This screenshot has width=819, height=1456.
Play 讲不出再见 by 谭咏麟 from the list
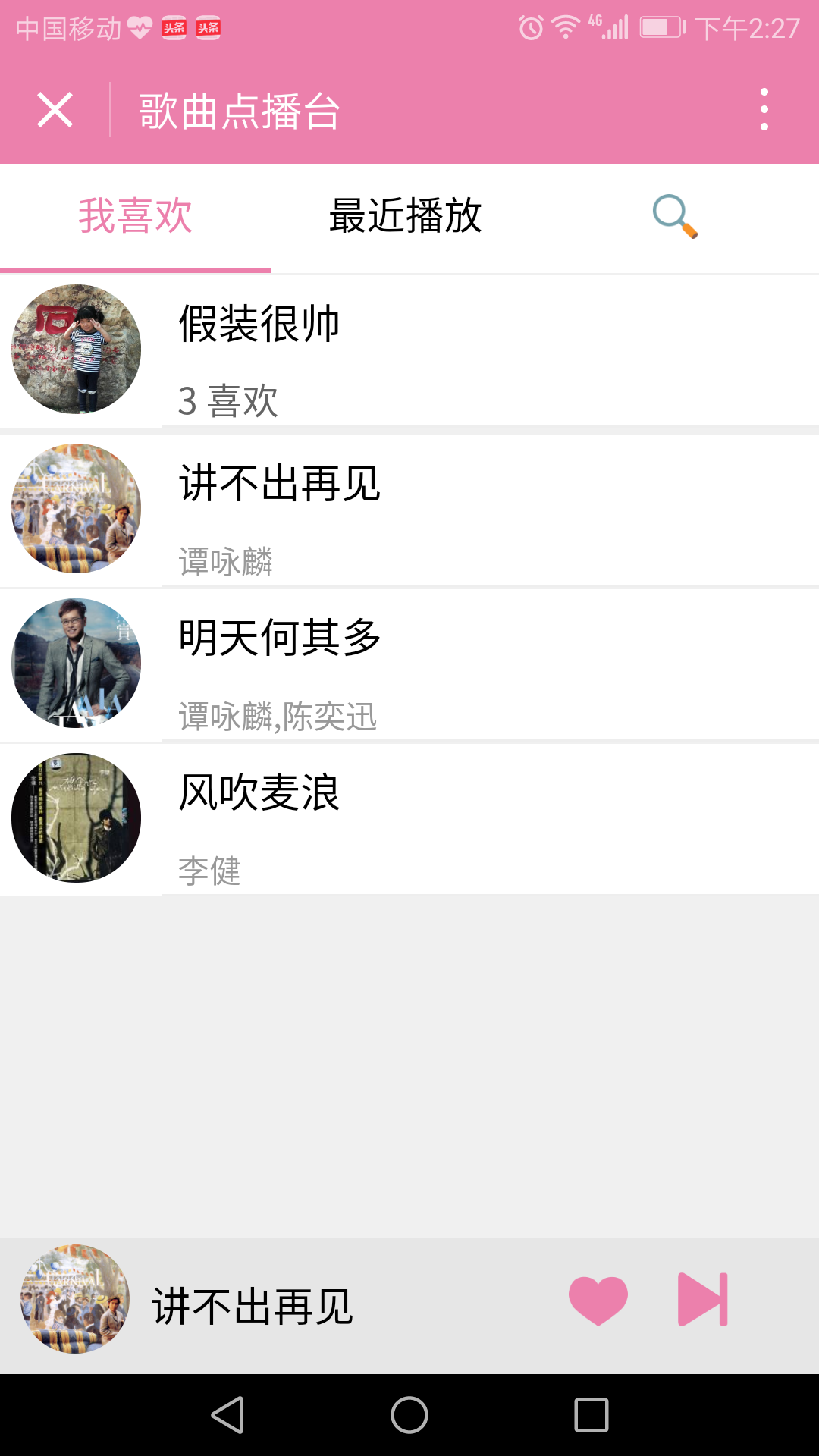(x=409, y=510)
